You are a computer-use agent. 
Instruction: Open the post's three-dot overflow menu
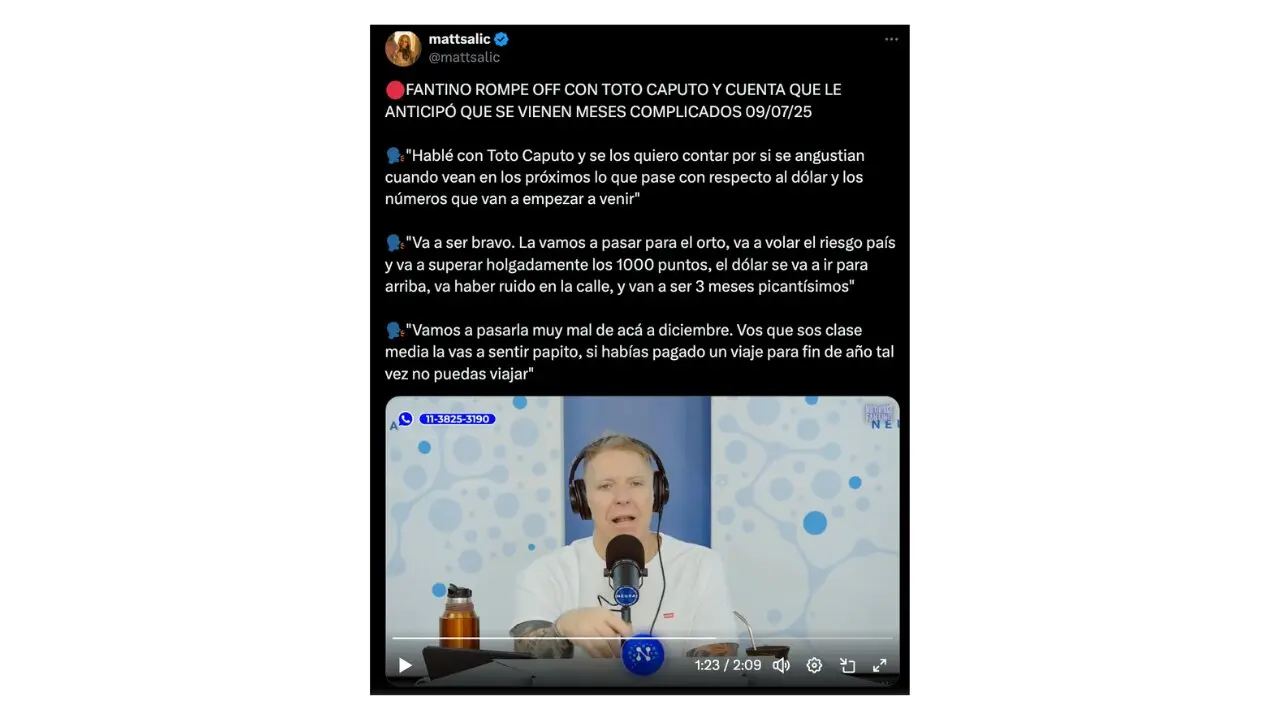891,40
